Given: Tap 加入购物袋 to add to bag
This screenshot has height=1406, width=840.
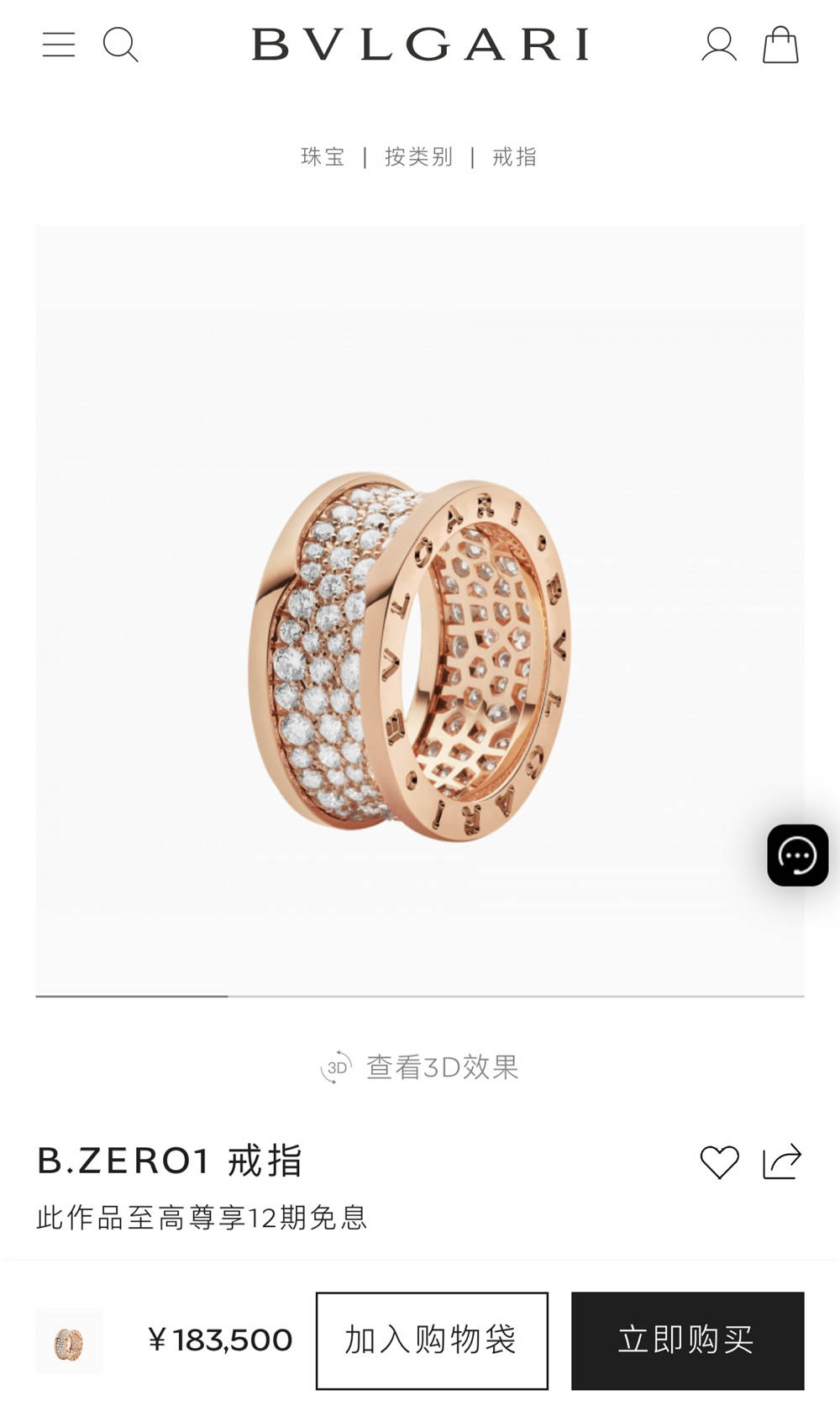Looking at the screenshot, I should click(x=432, y=1340).
